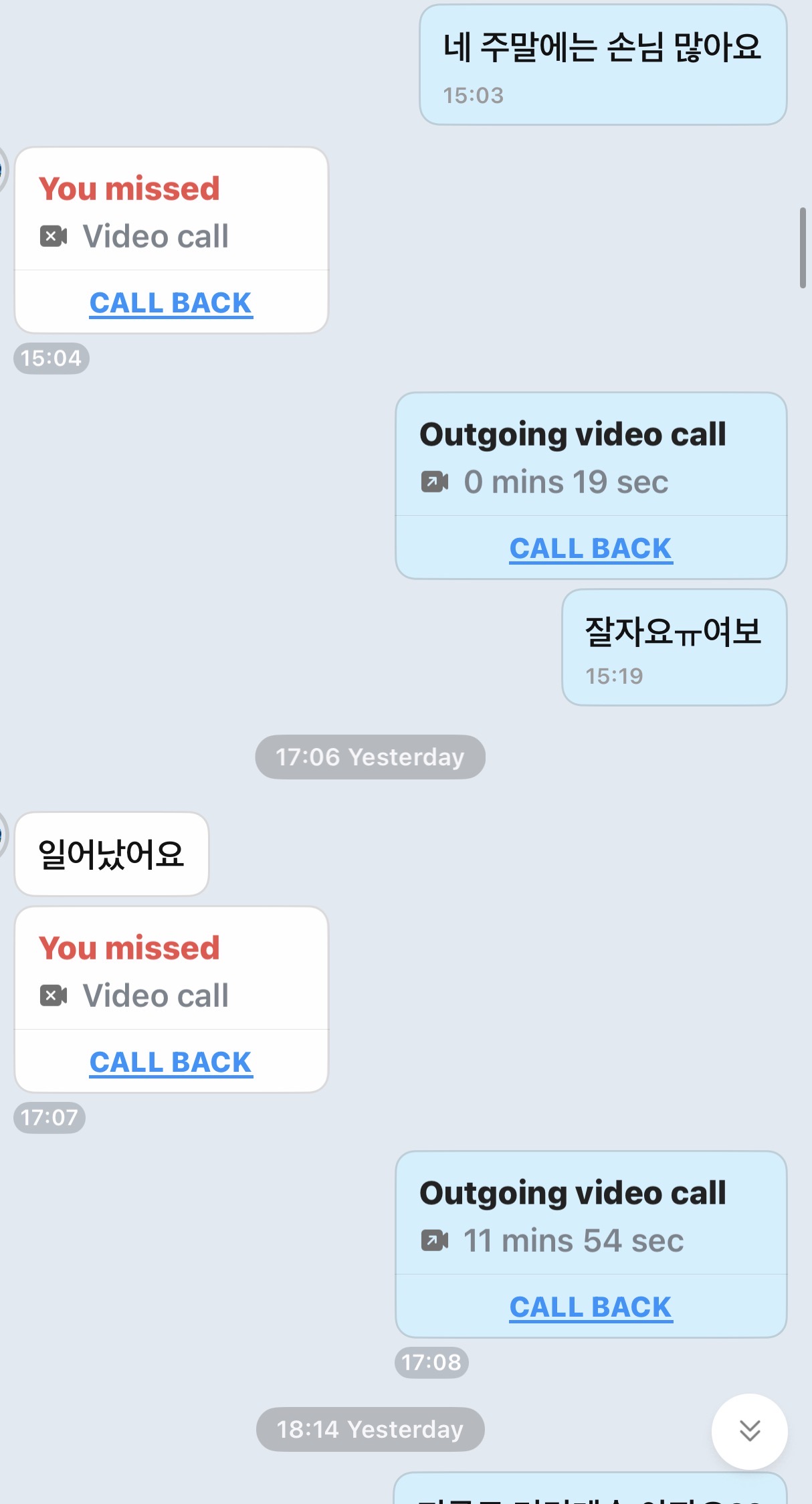Call back from the 19 sec outgoing call

click(591, 548)
